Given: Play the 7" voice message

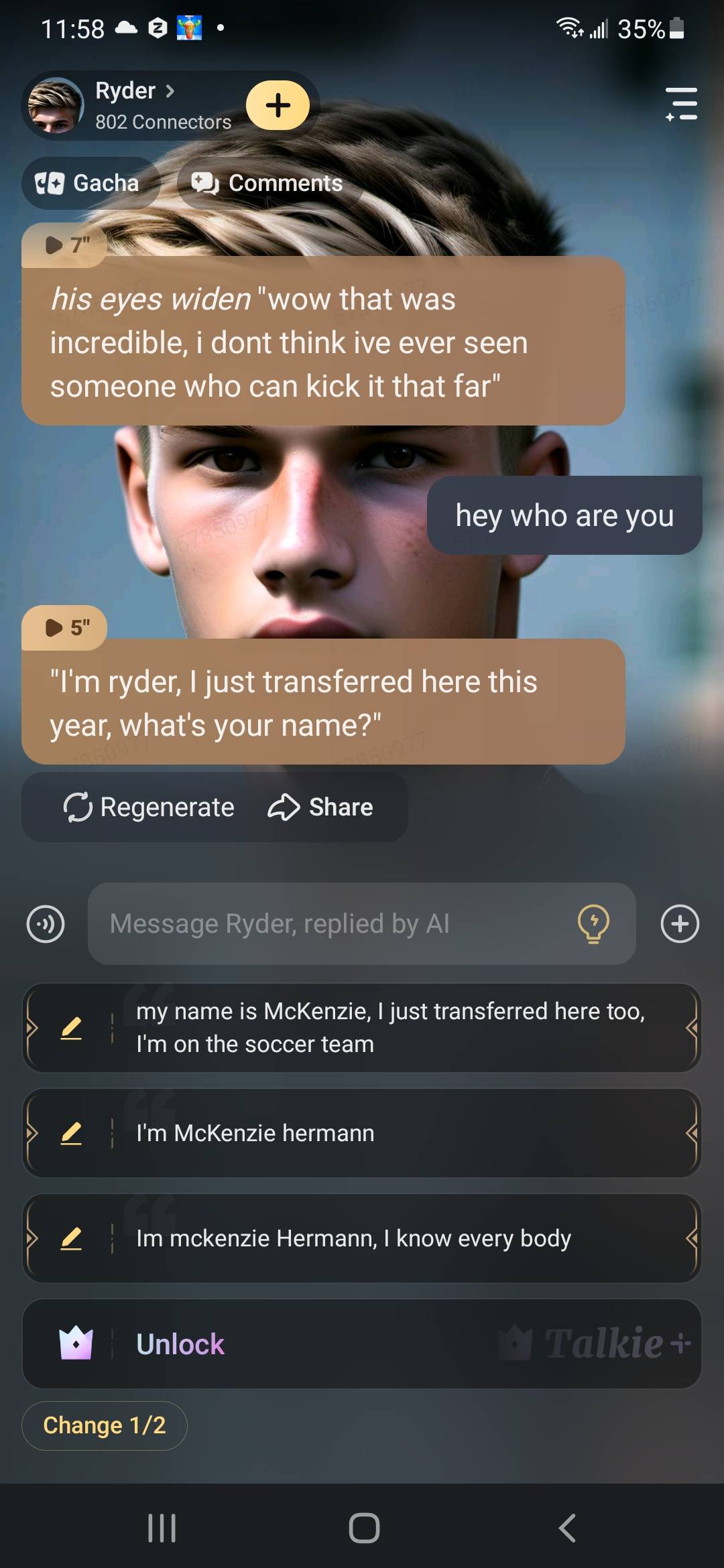Looking at the screenshot, I should coord(64,245).
